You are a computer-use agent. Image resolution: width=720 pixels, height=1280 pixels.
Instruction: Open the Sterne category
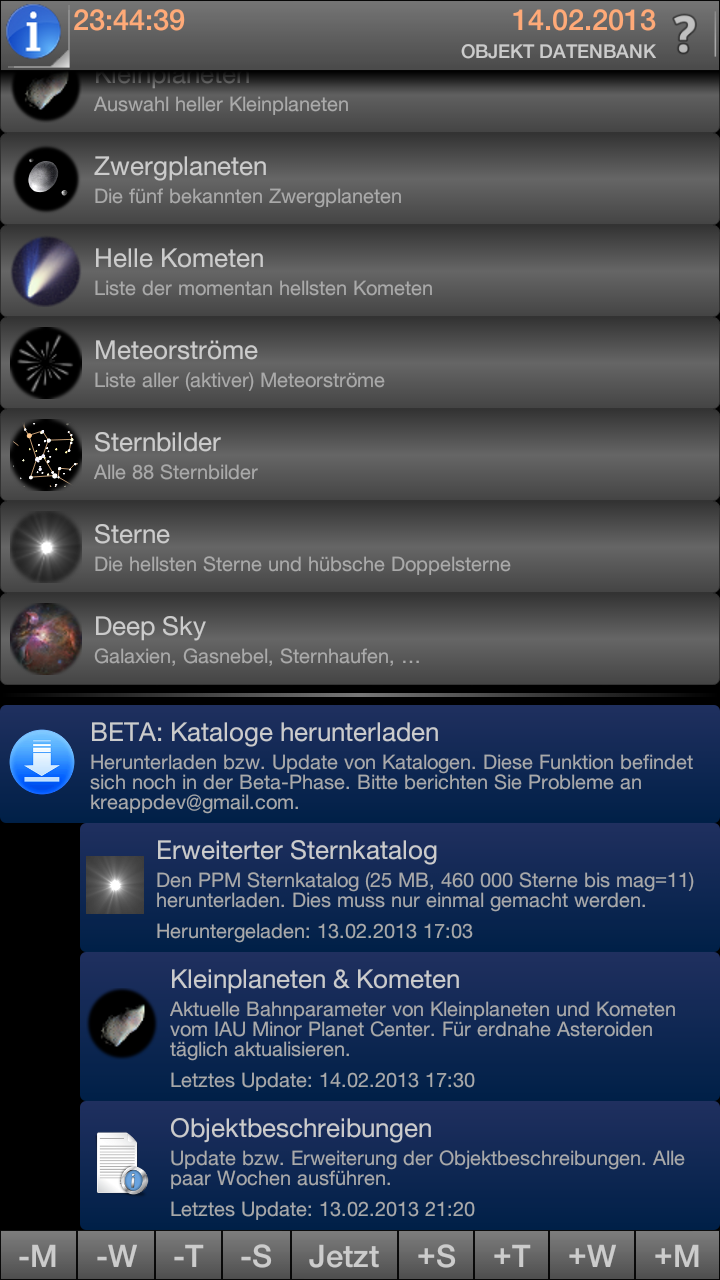click(x=360, y=547)
